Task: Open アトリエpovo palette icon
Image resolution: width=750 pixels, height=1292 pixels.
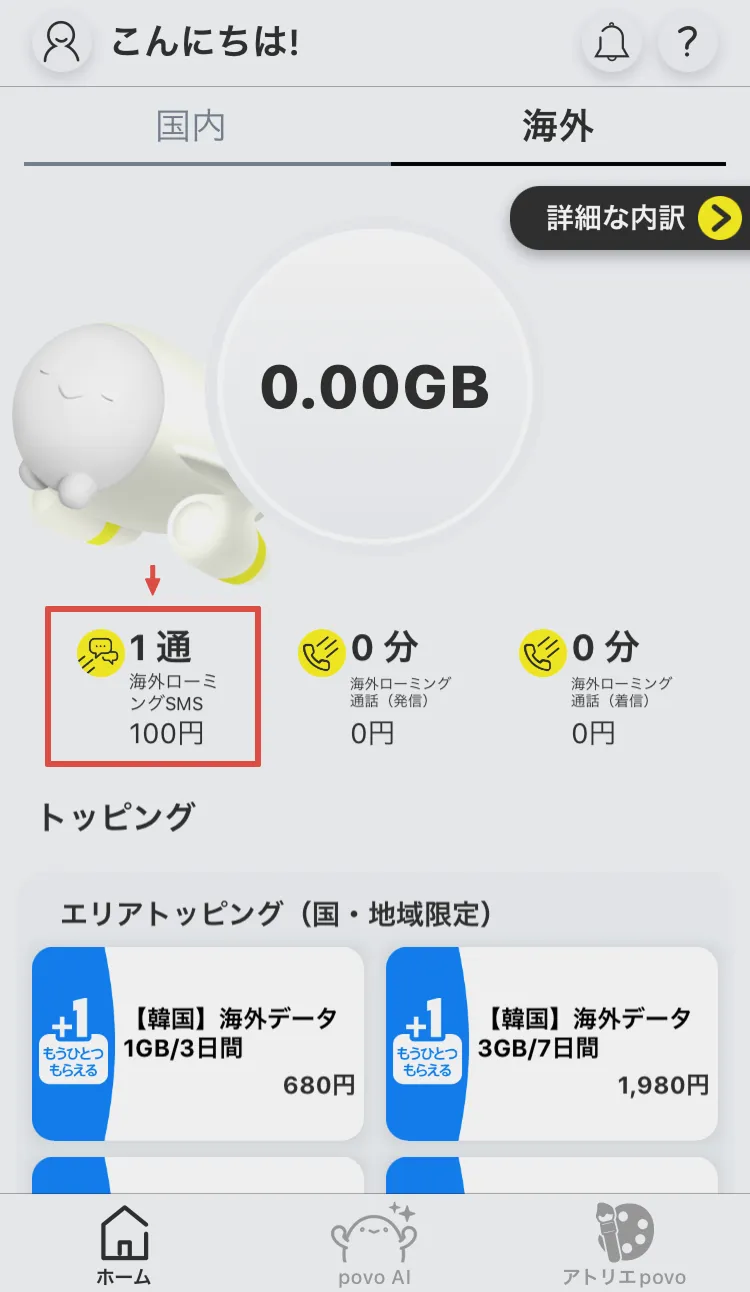Action: tap(626, 1240)
